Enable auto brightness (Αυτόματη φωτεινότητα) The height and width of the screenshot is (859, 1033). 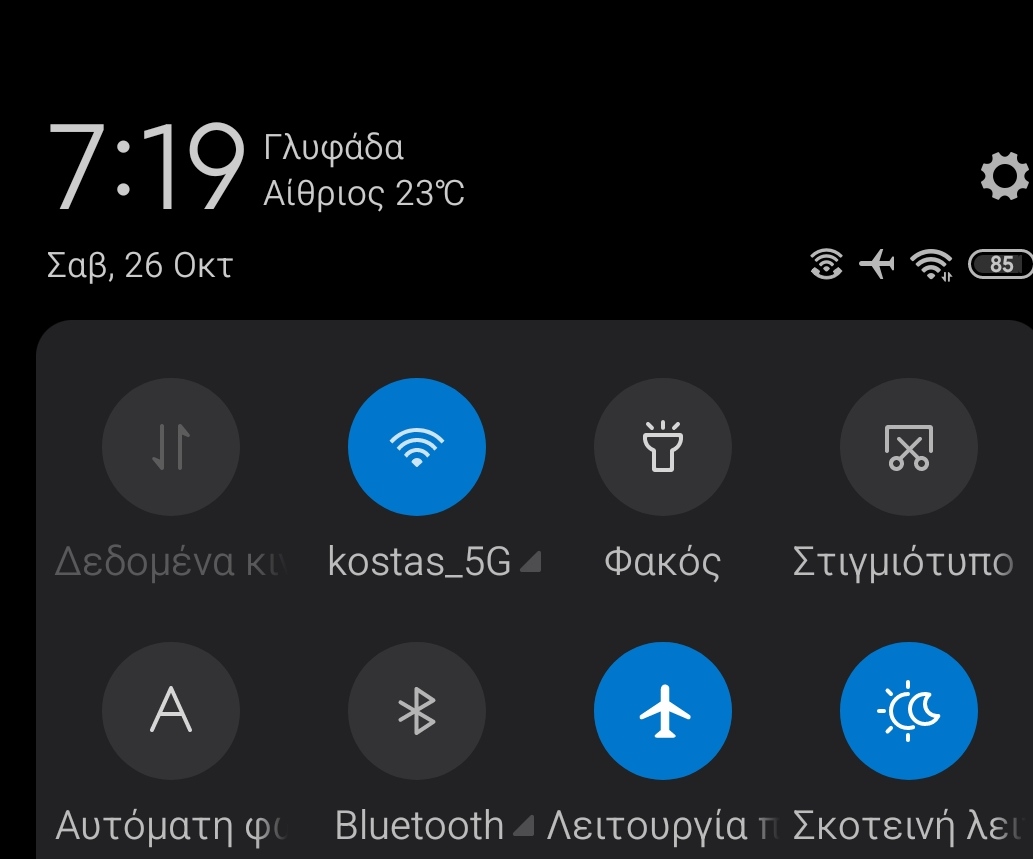click(x=171, y=711)
